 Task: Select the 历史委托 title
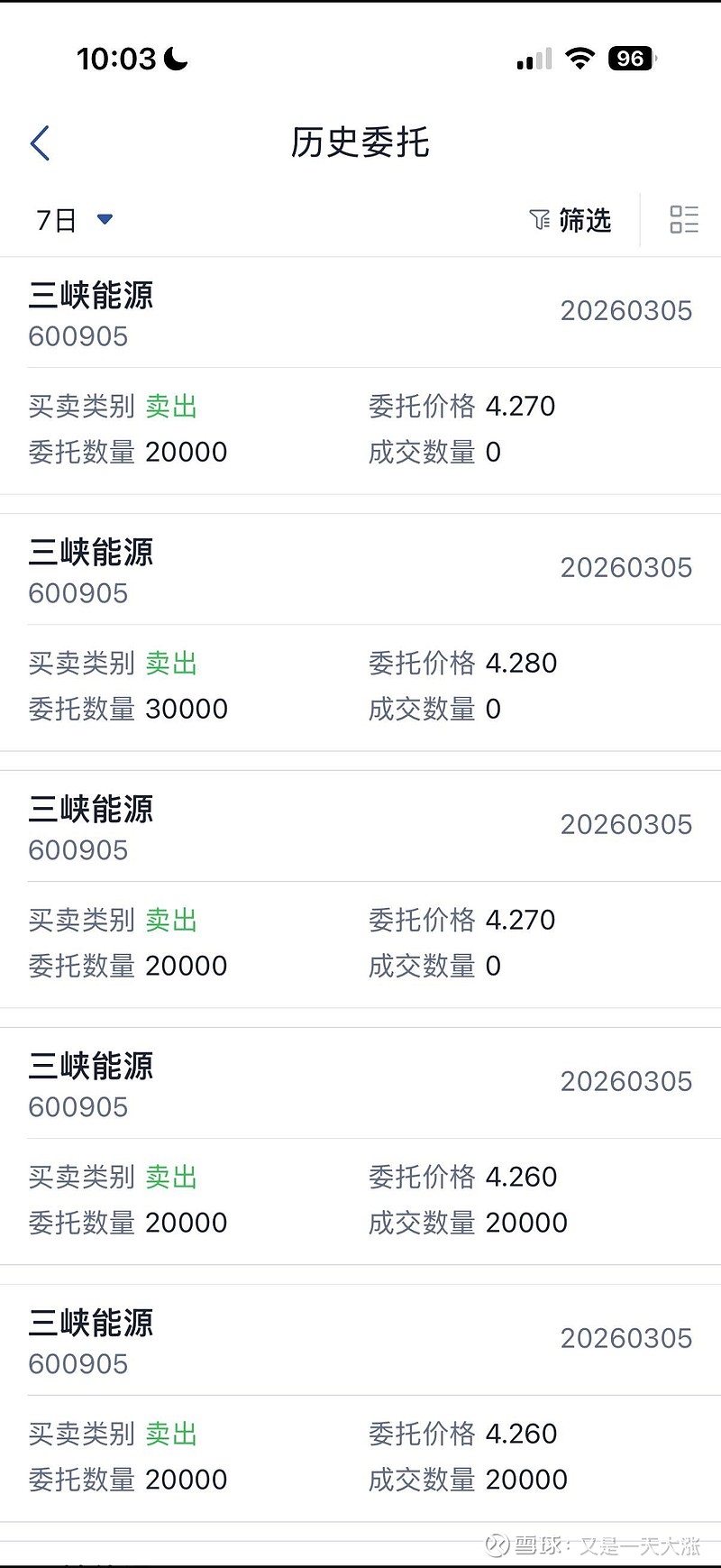click(x=360, y=142)
